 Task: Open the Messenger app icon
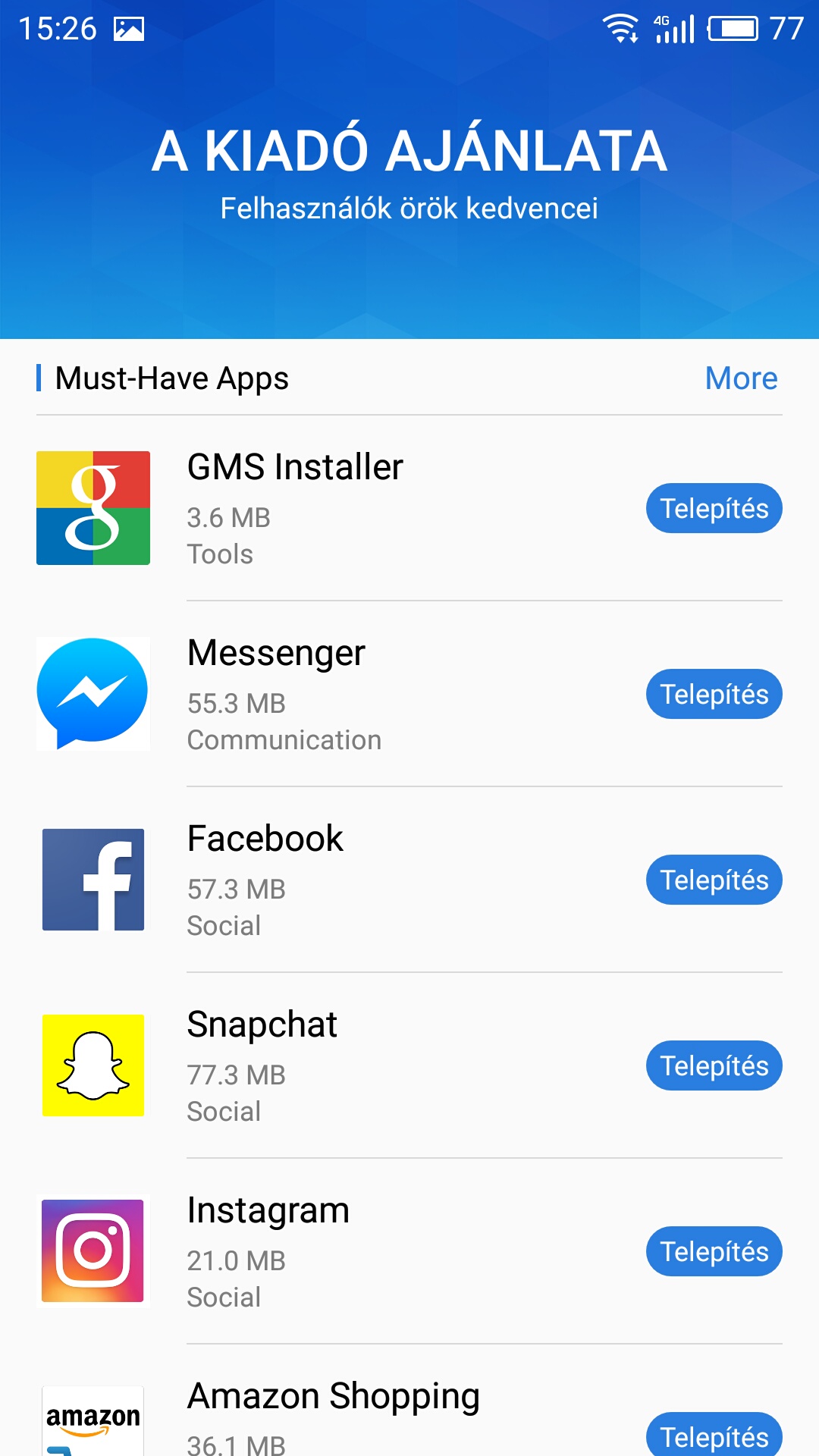point(92,693)
